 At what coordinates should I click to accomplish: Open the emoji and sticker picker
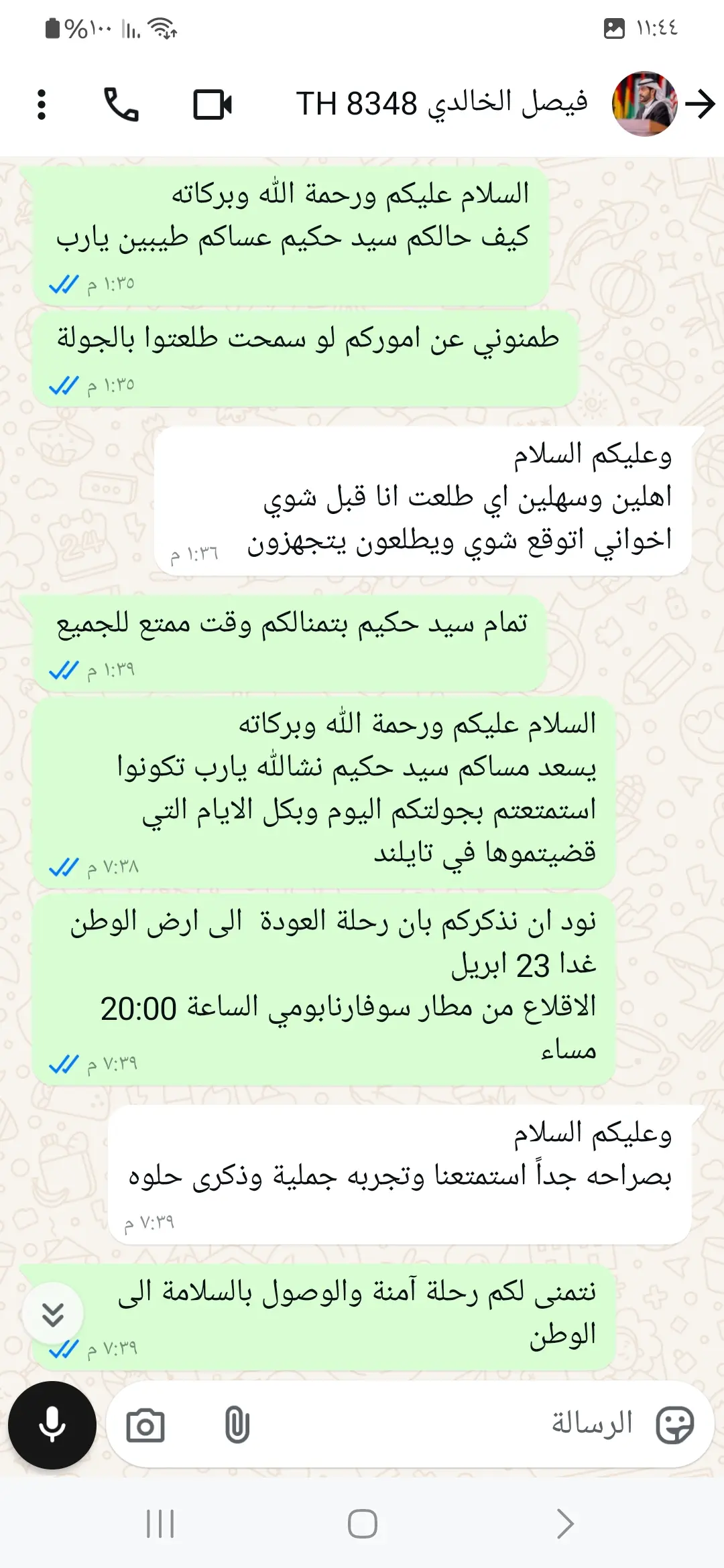[x=674, y=1425]
